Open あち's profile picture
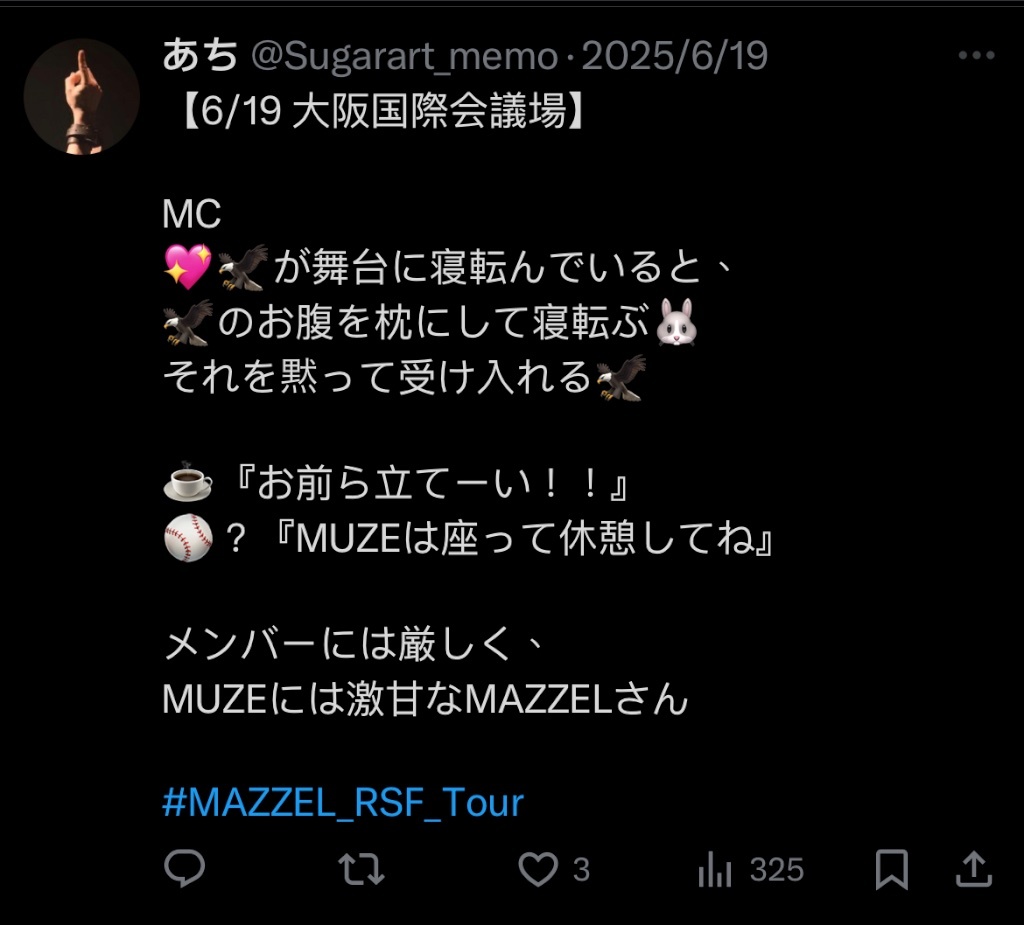Image resolution: width=1024 pixels, height=925 pixels. click(81, 97)
